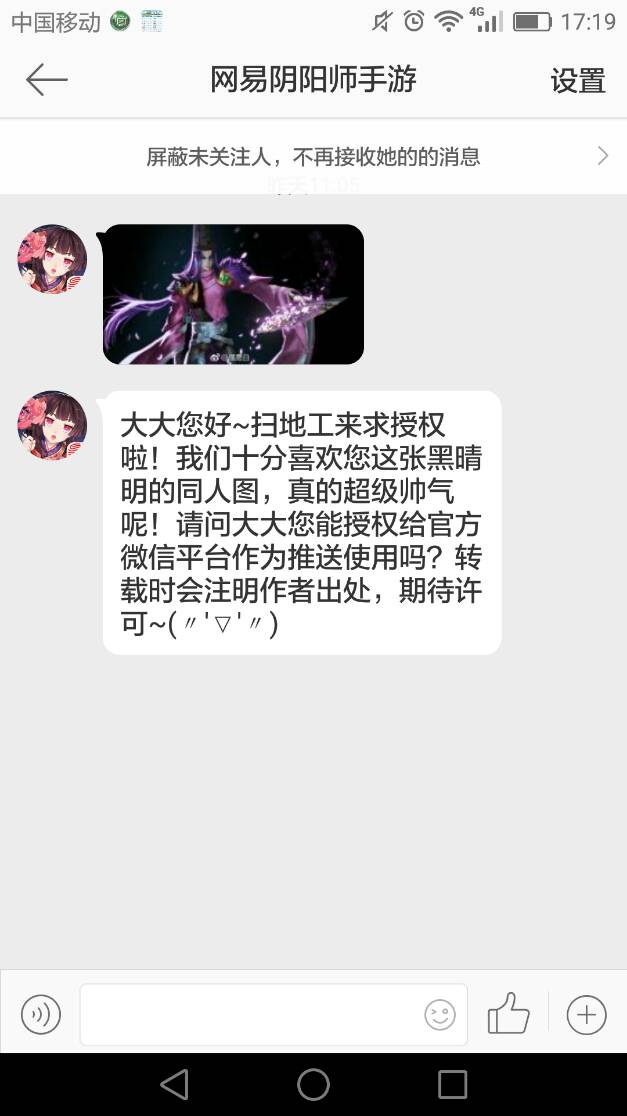
Task: Switch to voice input mode
Action: [41, 1015]
